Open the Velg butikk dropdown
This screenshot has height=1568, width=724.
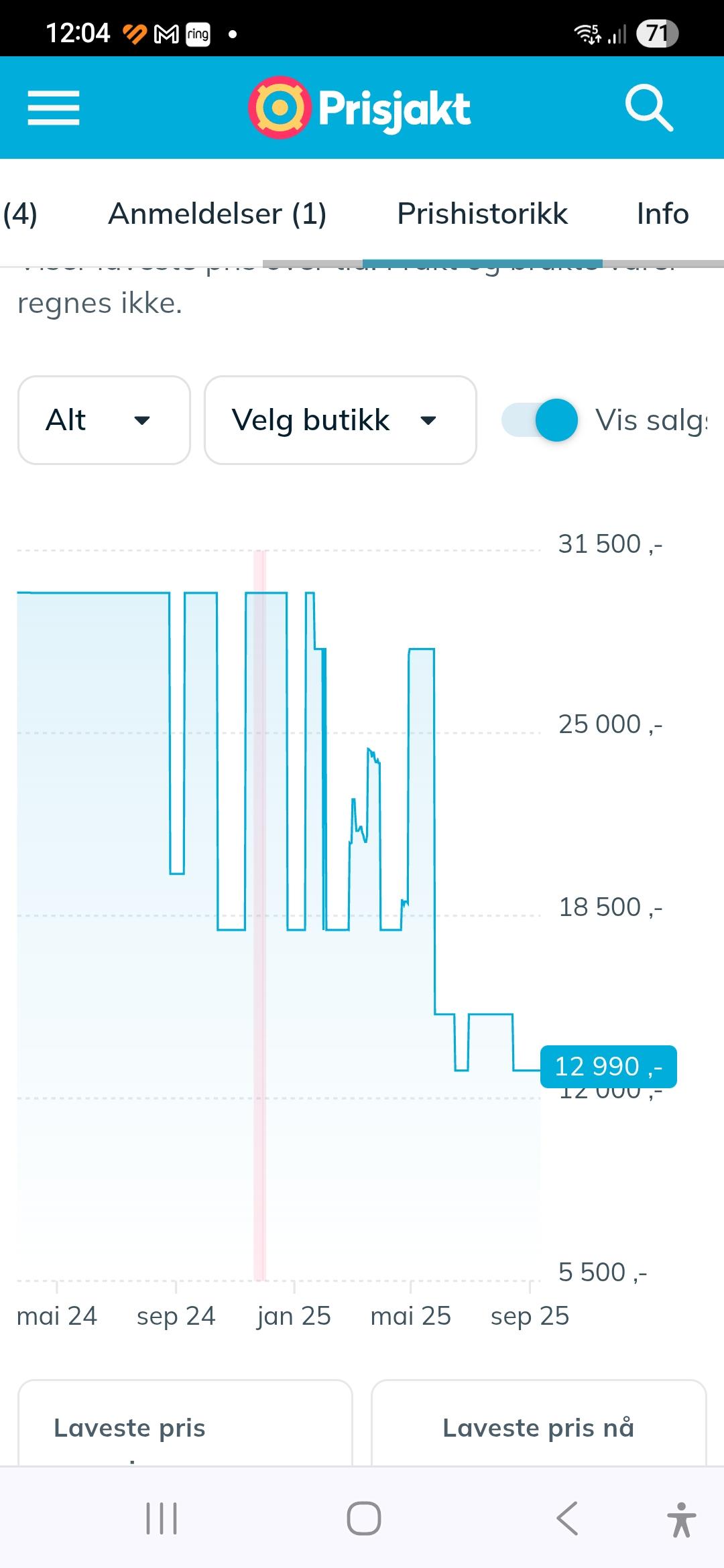click(x=341, y=420)
